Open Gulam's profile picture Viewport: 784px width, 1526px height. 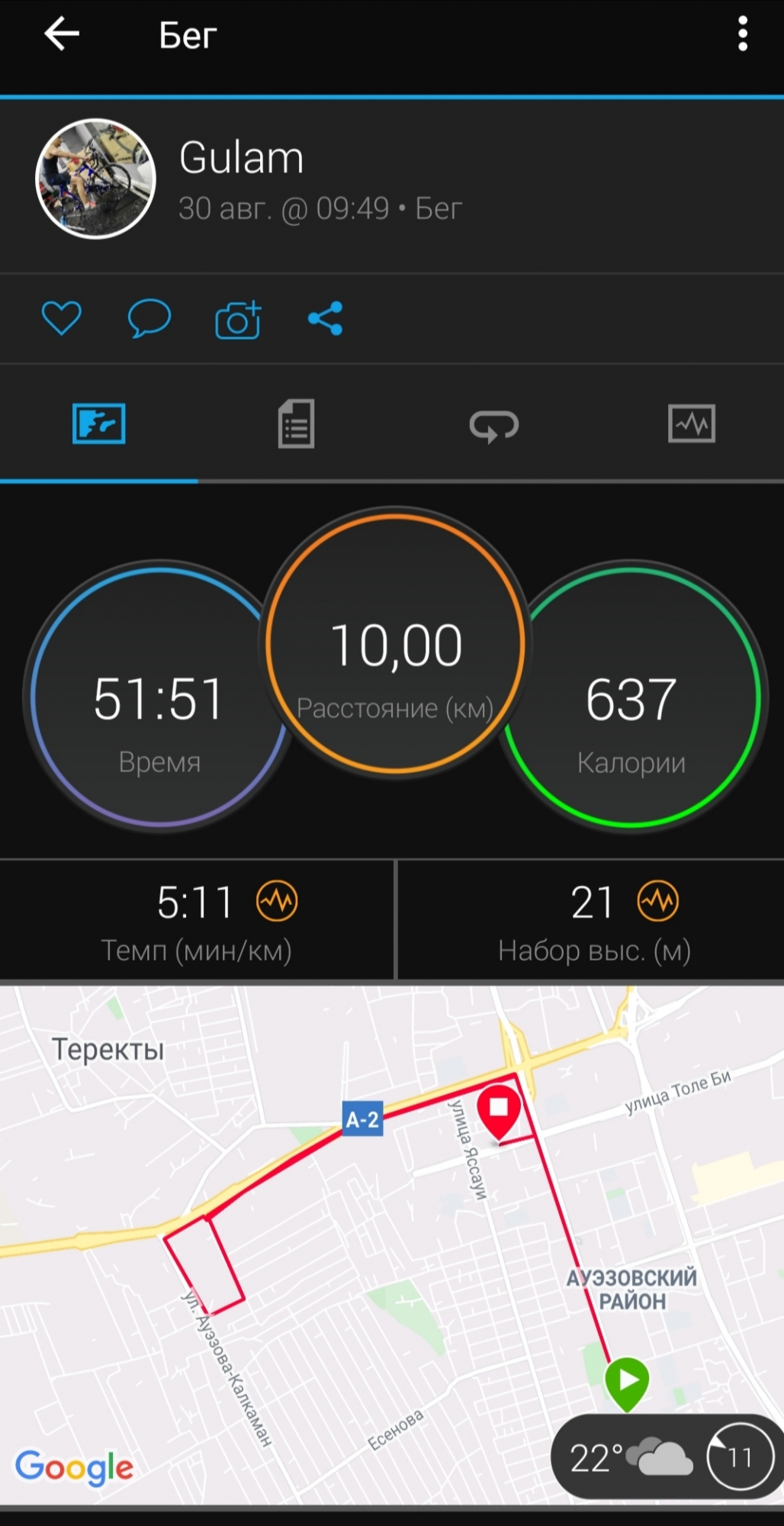click(96, 179)
